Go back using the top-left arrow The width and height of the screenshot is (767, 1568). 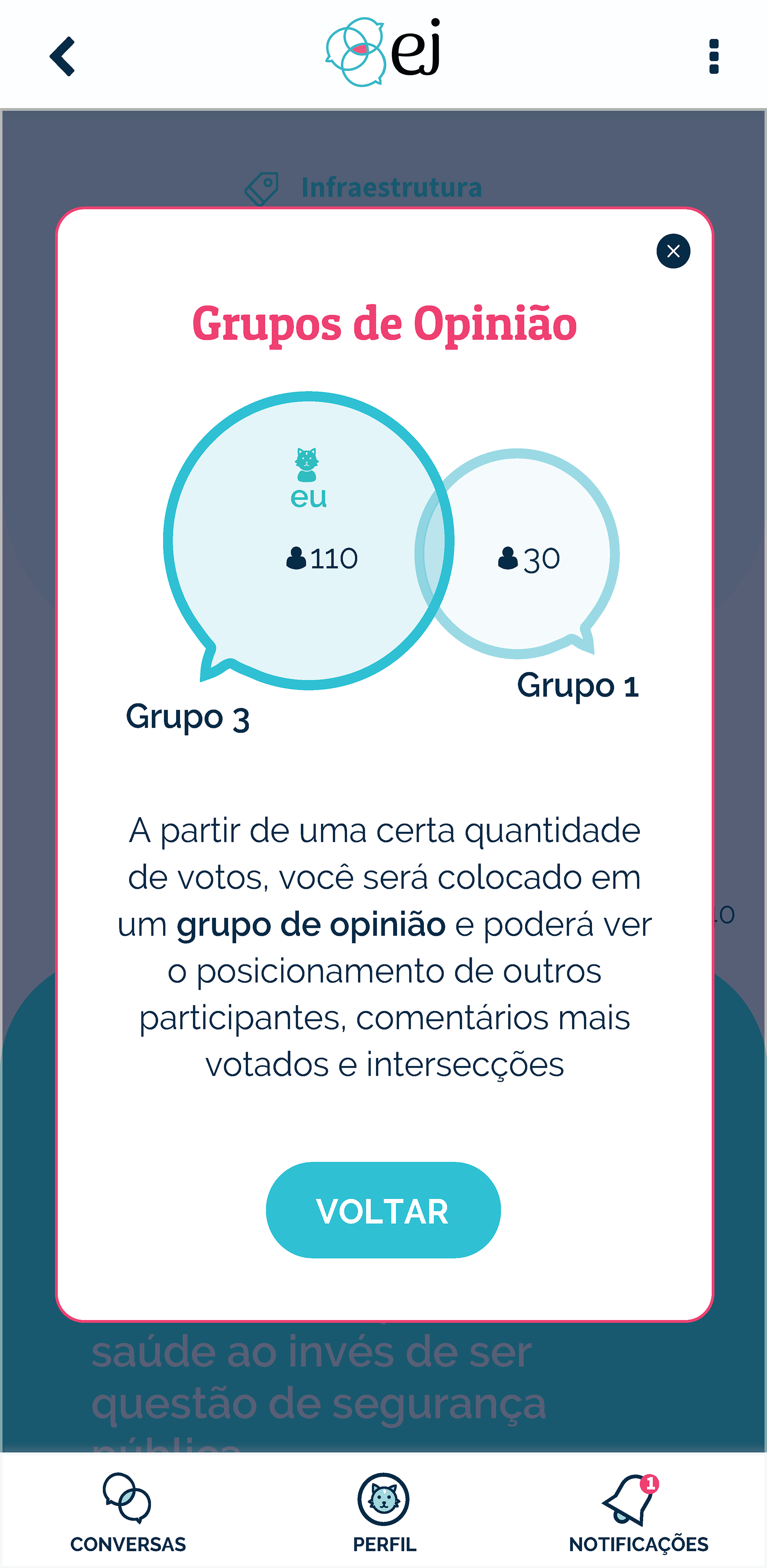63,57
